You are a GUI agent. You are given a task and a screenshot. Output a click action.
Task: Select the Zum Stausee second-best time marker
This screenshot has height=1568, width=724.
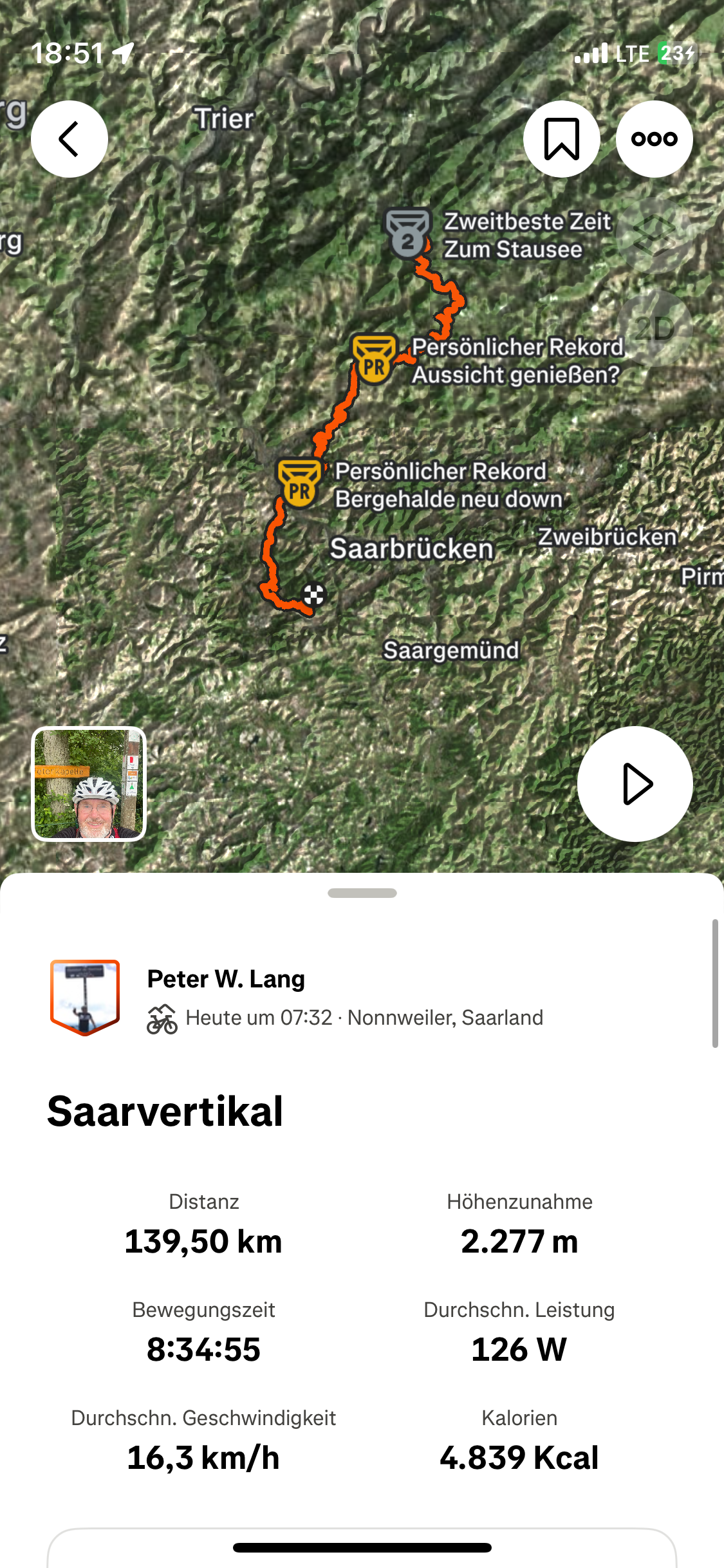pos(408,233)
